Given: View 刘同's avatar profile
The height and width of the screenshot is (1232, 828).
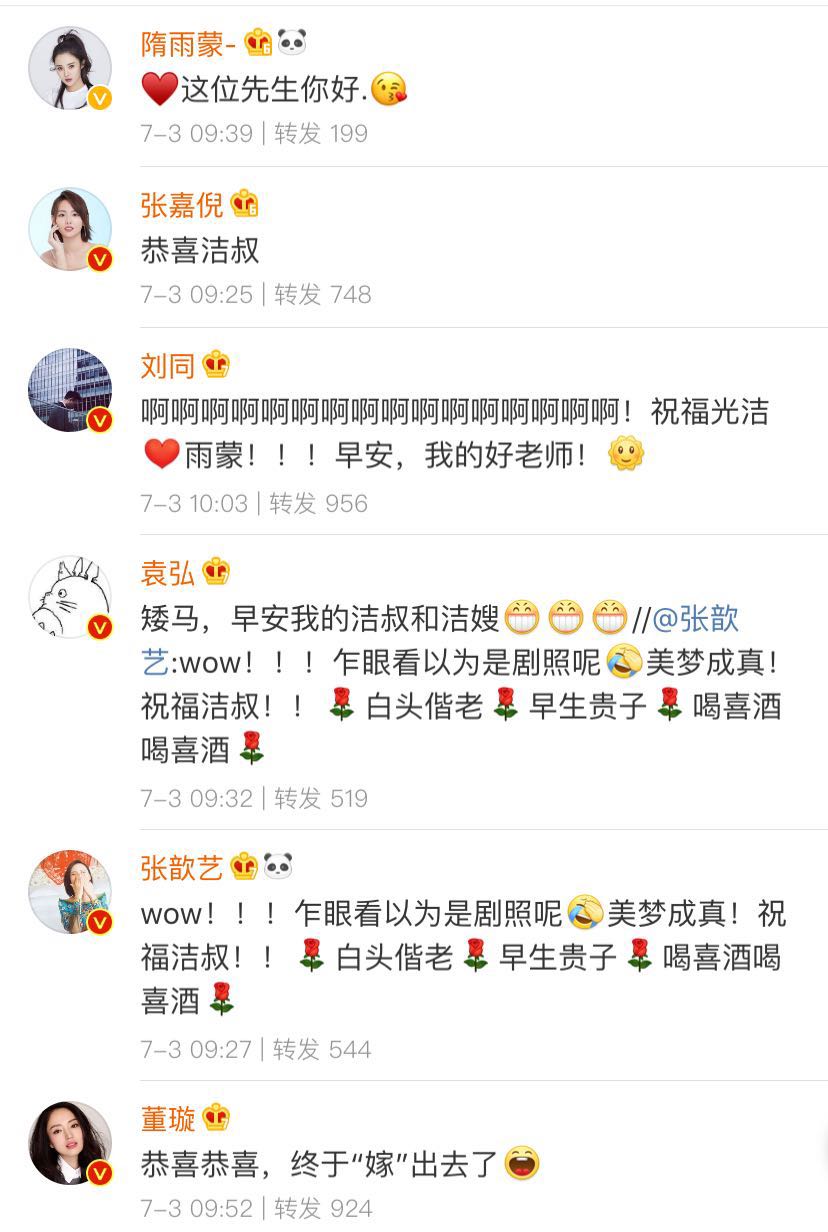Looking at the screenshot, I should coord(70,390).
